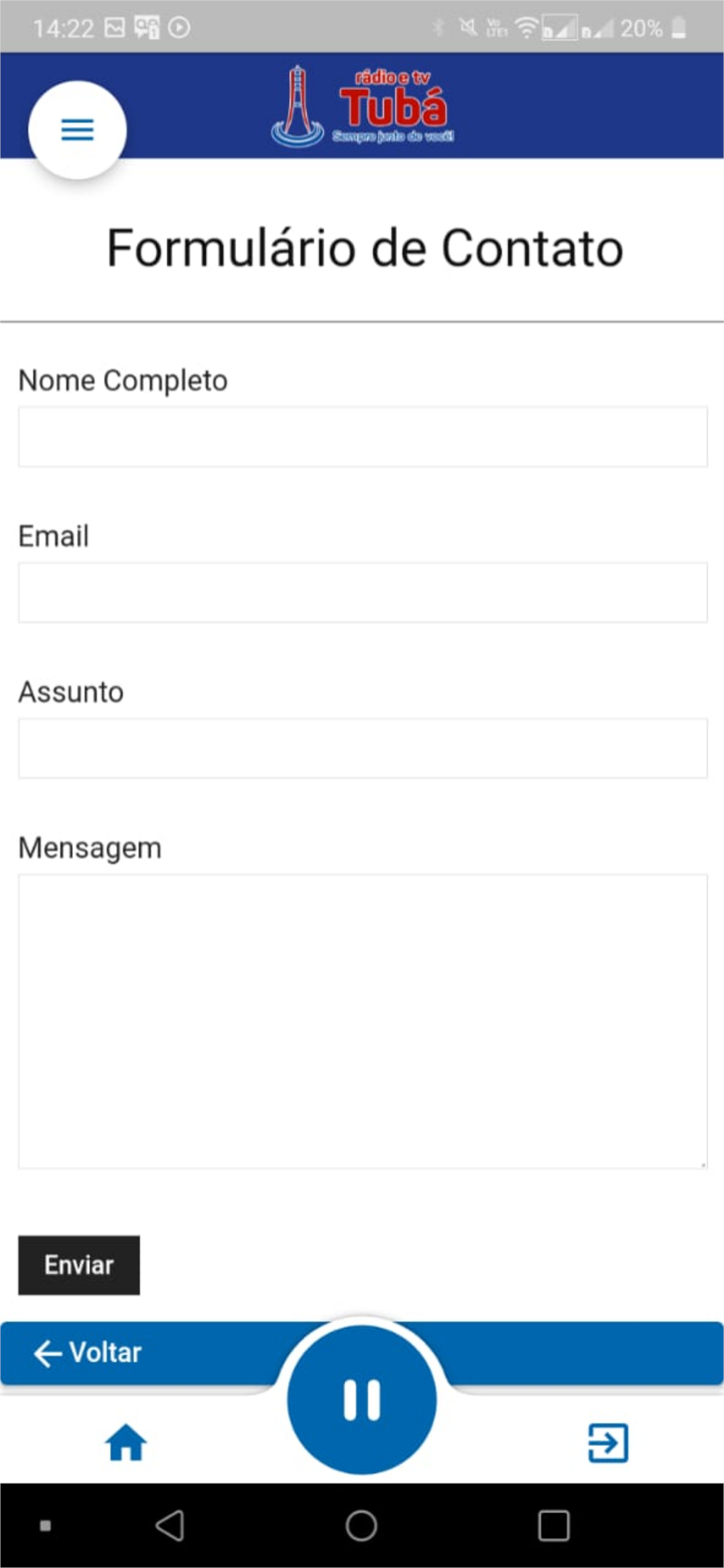Tap the Email input field

click(363, 593)
